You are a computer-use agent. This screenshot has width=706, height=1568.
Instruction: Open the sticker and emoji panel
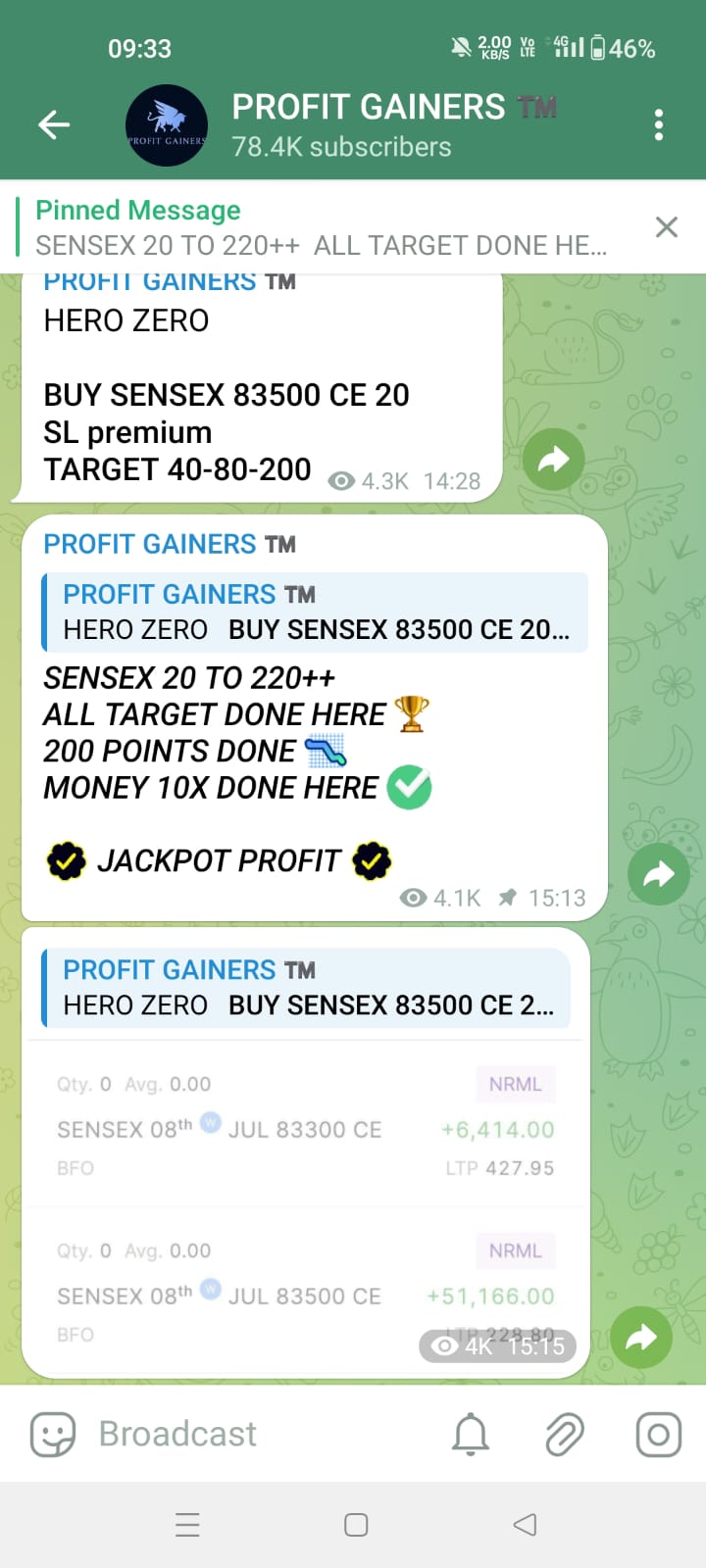pos(53,1436)
